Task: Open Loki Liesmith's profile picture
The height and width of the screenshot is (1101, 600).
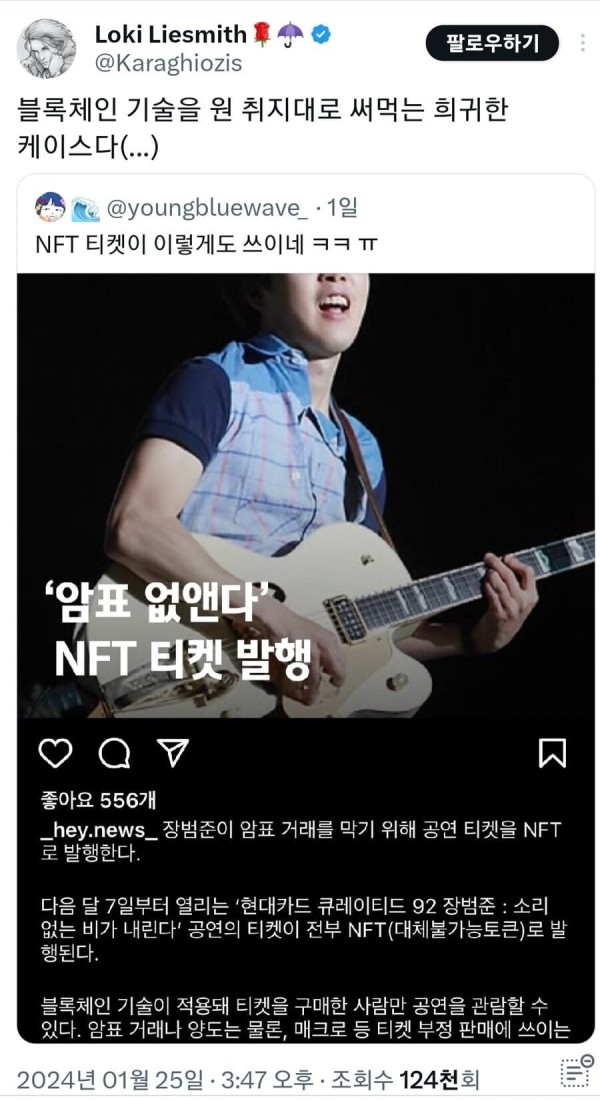Action: [x=46, y=47]
